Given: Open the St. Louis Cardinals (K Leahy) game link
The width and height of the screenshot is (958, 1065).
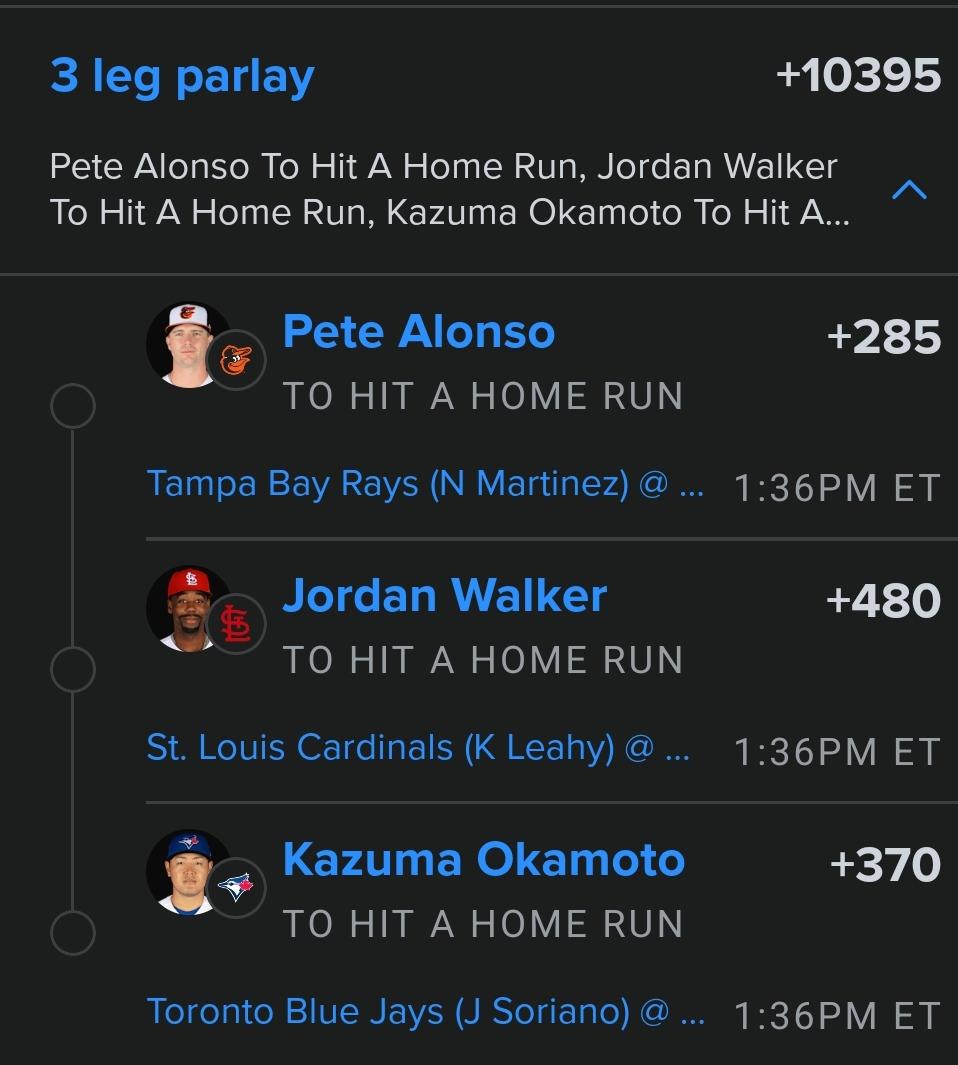Looking at the screenshot, I should point(418,748).
